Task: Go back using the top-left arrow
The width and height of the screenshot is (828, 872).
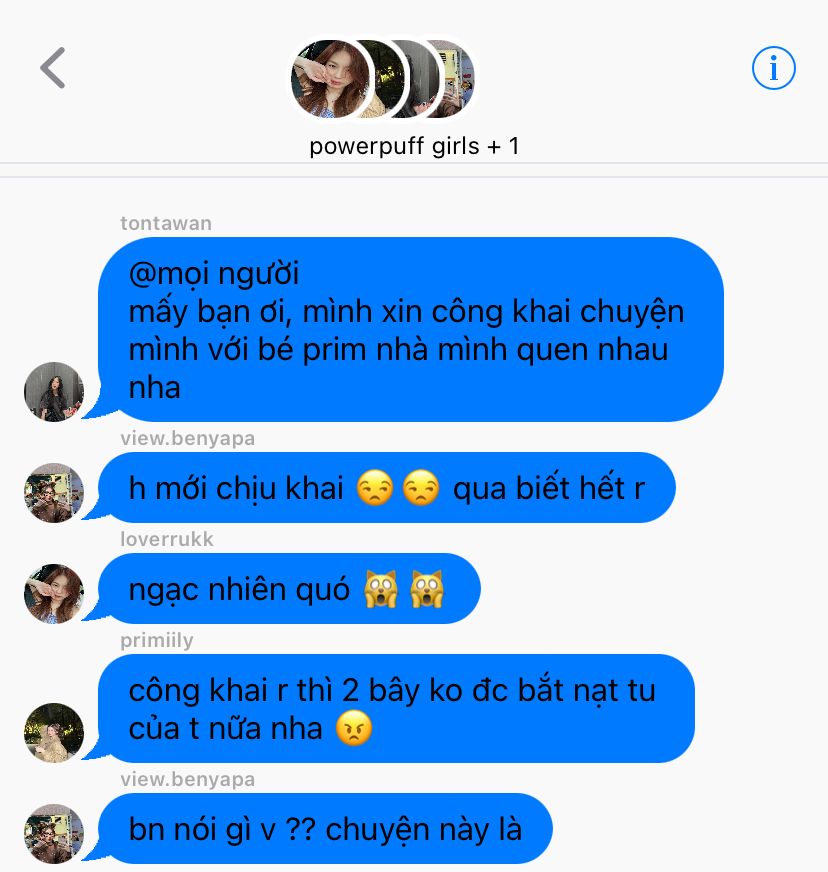Action: [x=52, y=69]
